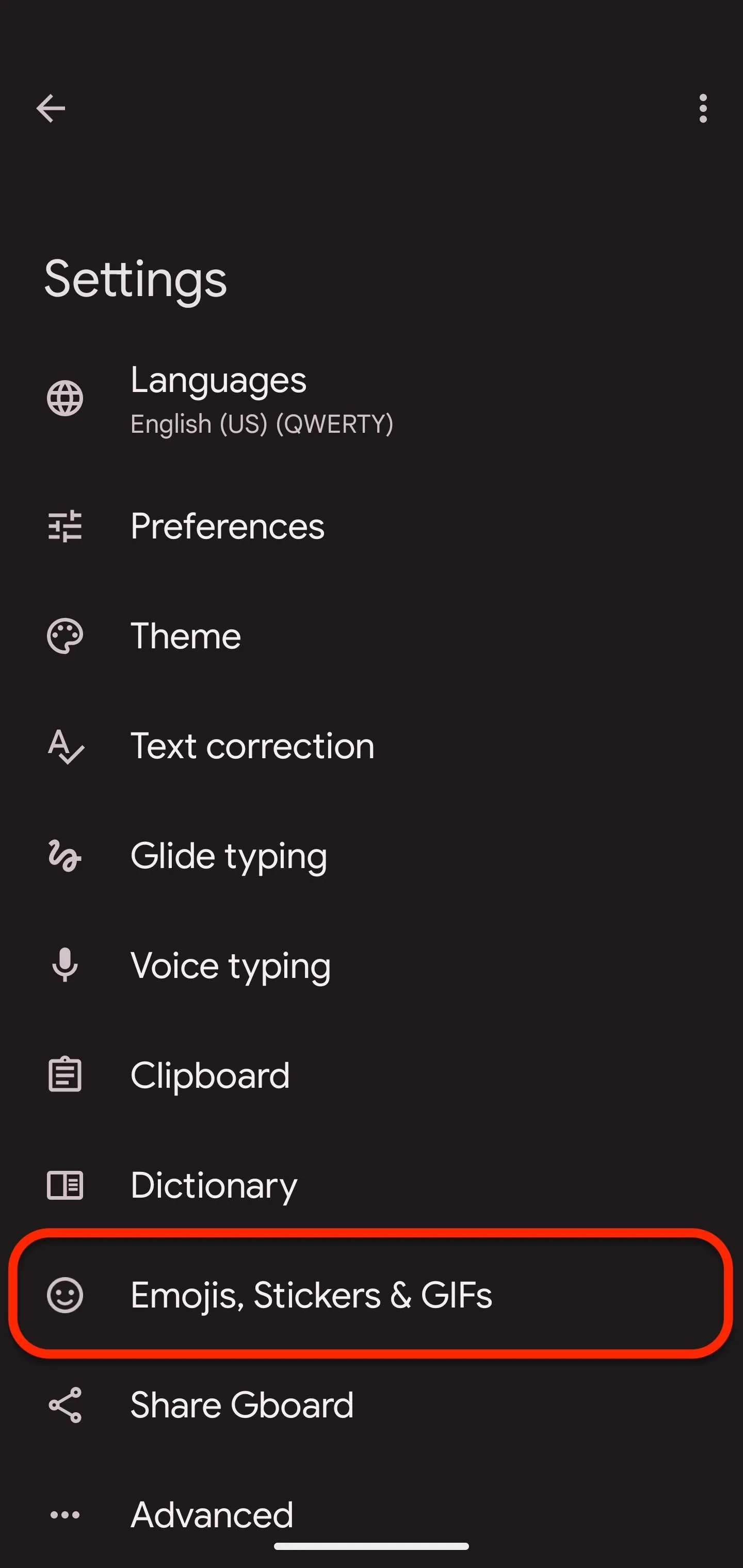Go back using the top arrow
Viewport: 743px width, 1568px height.
click(51, 109)
